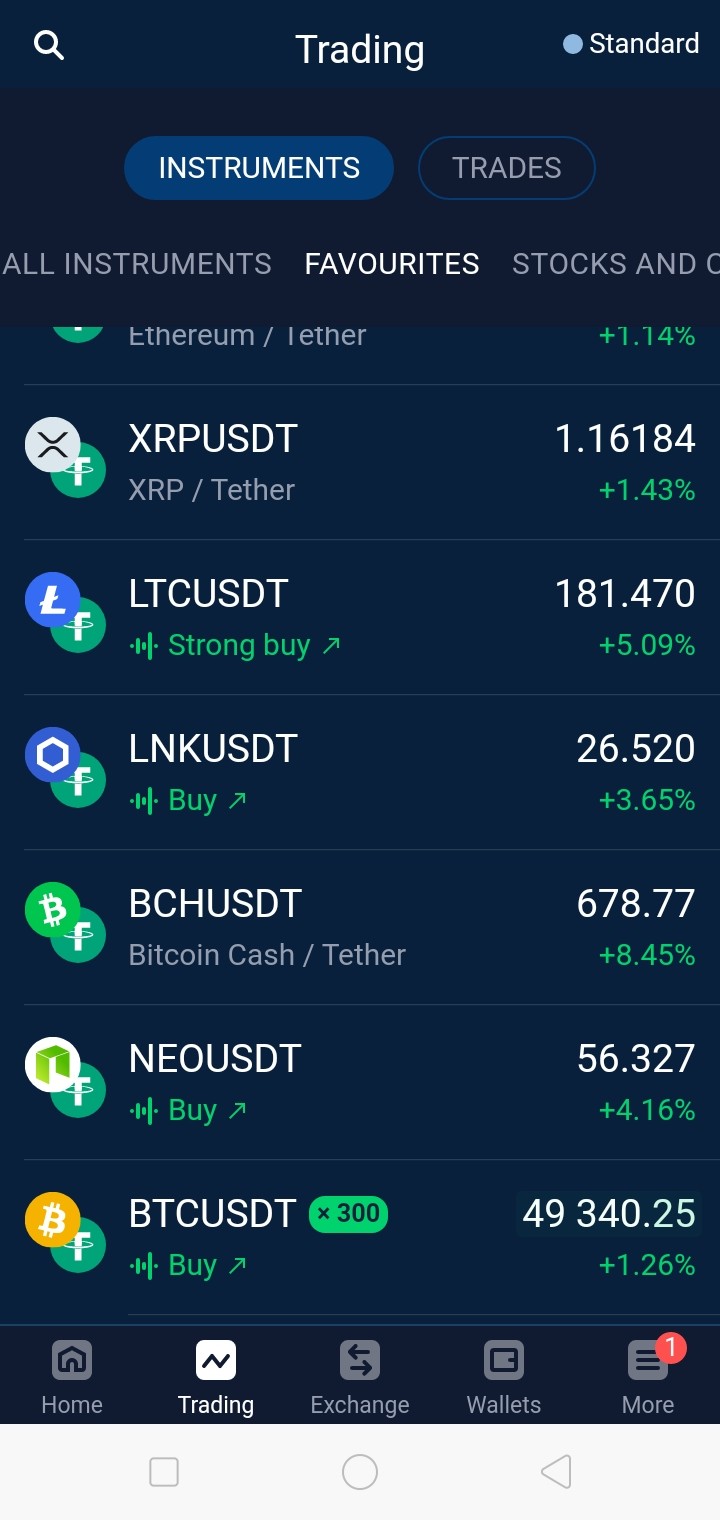Image resolution: width=720 pixels, height=1520 pixels.
Task: Open the XRPUSDT instrument
Action: [x=360, y=463]
